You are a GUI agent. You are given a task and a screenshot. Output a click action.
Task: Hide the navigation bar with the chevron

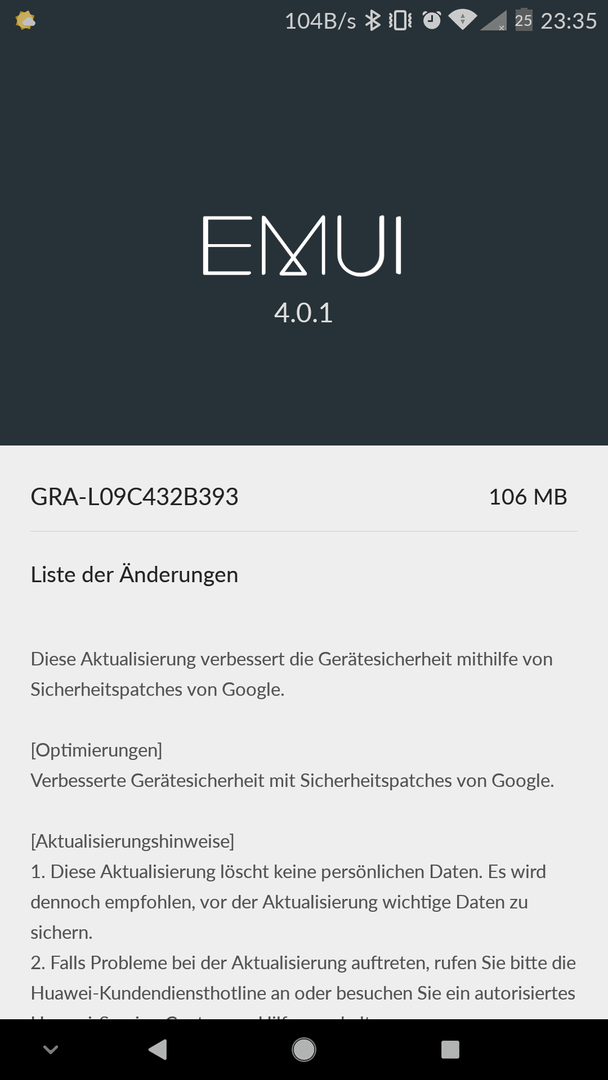50,1050
